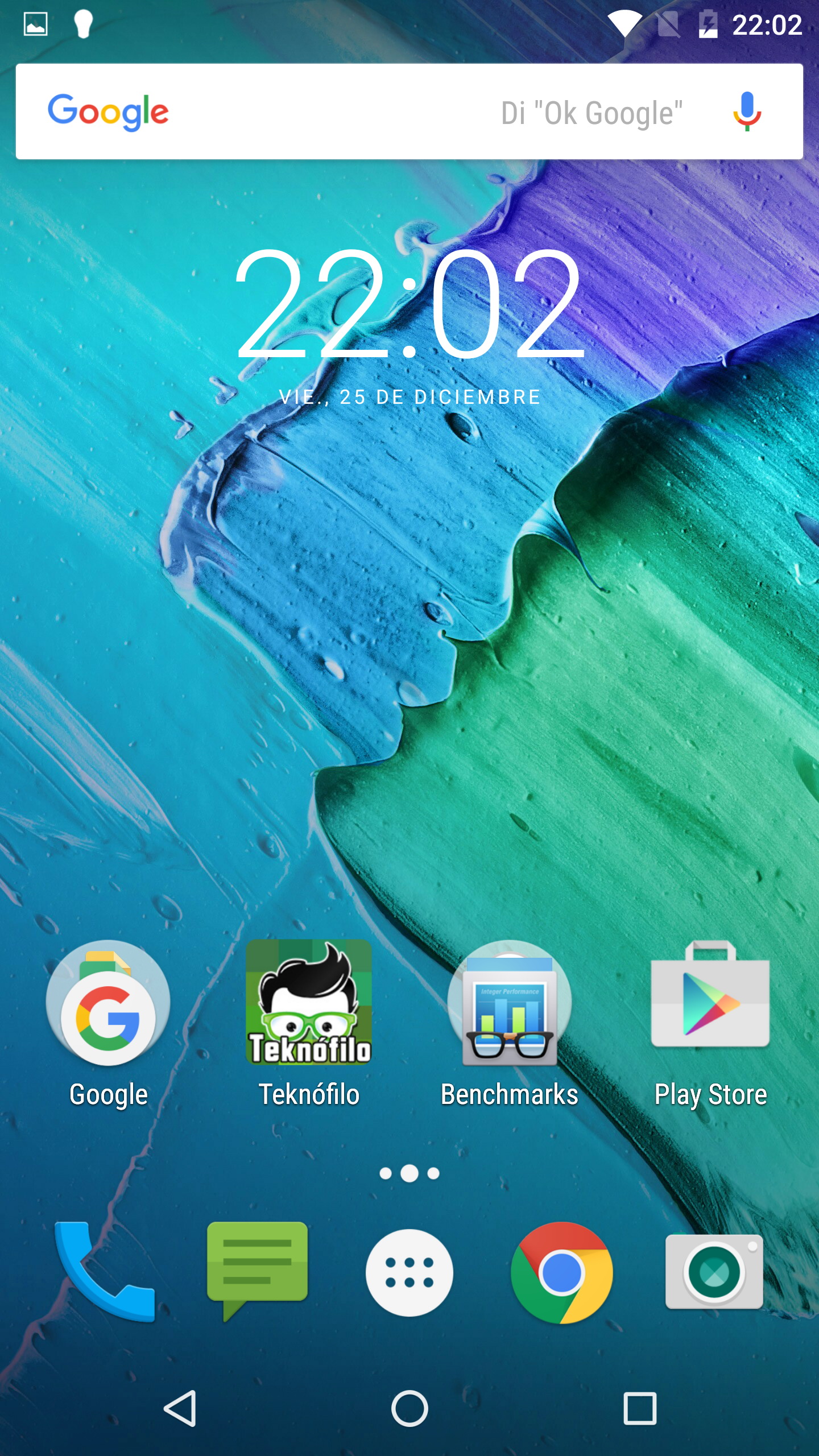Launch the Chrome browser
The width and height of the screenshot is (819, 1456).
(562, 1273)
